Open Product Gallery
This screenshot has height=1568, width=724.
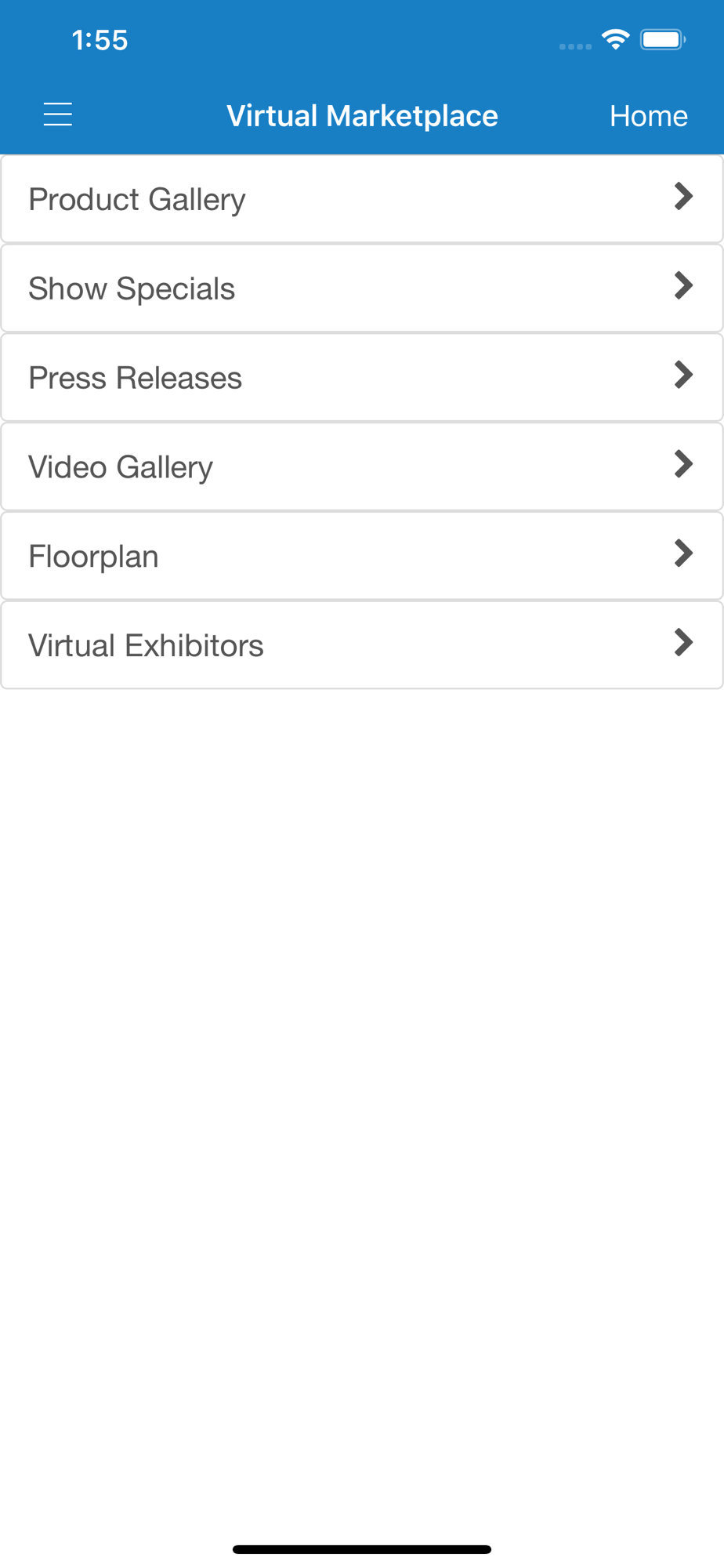(x=362, y=199)
